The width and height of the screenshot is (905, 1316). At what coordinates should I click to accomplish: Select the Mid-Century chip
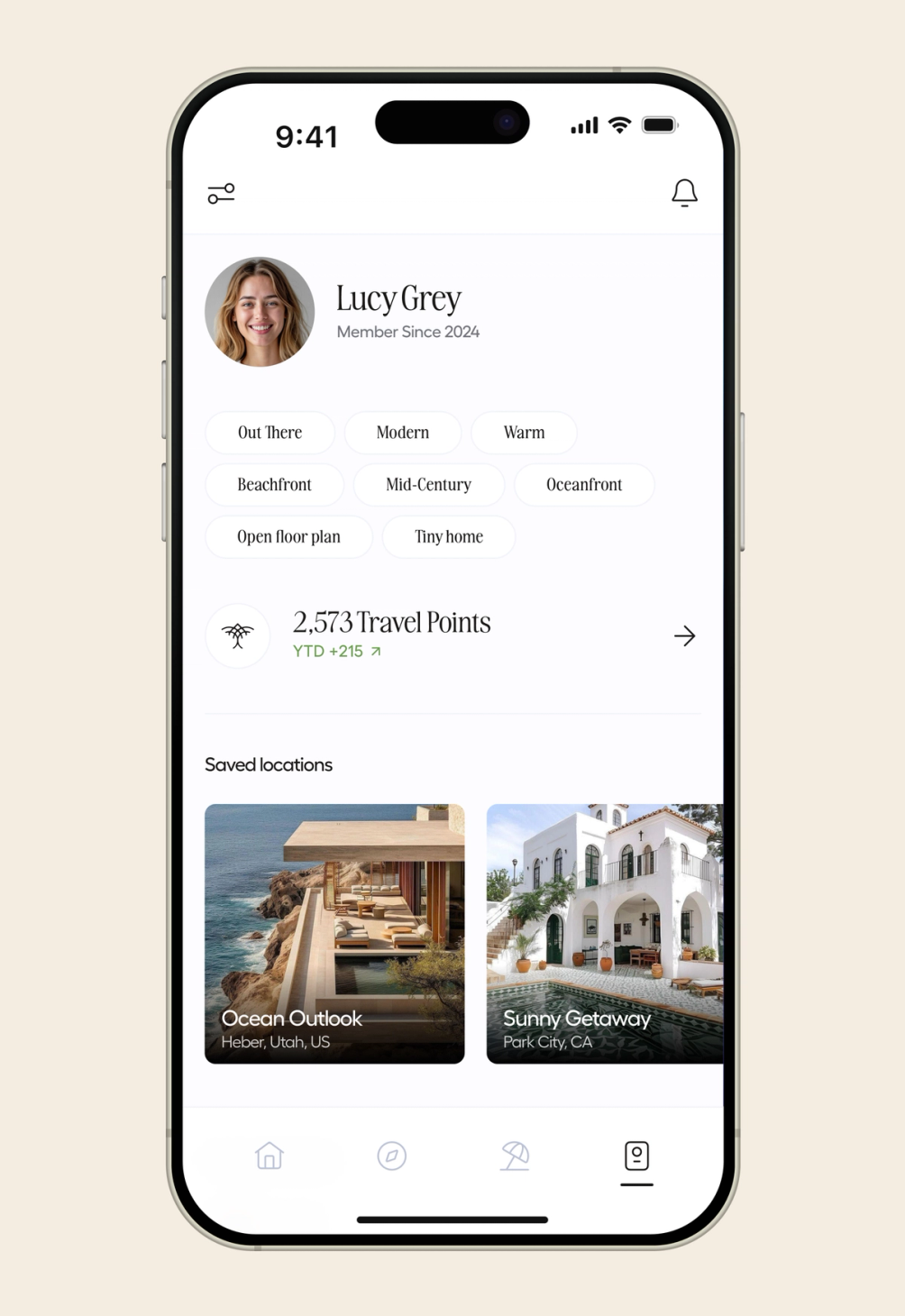(x=428, y=485)
